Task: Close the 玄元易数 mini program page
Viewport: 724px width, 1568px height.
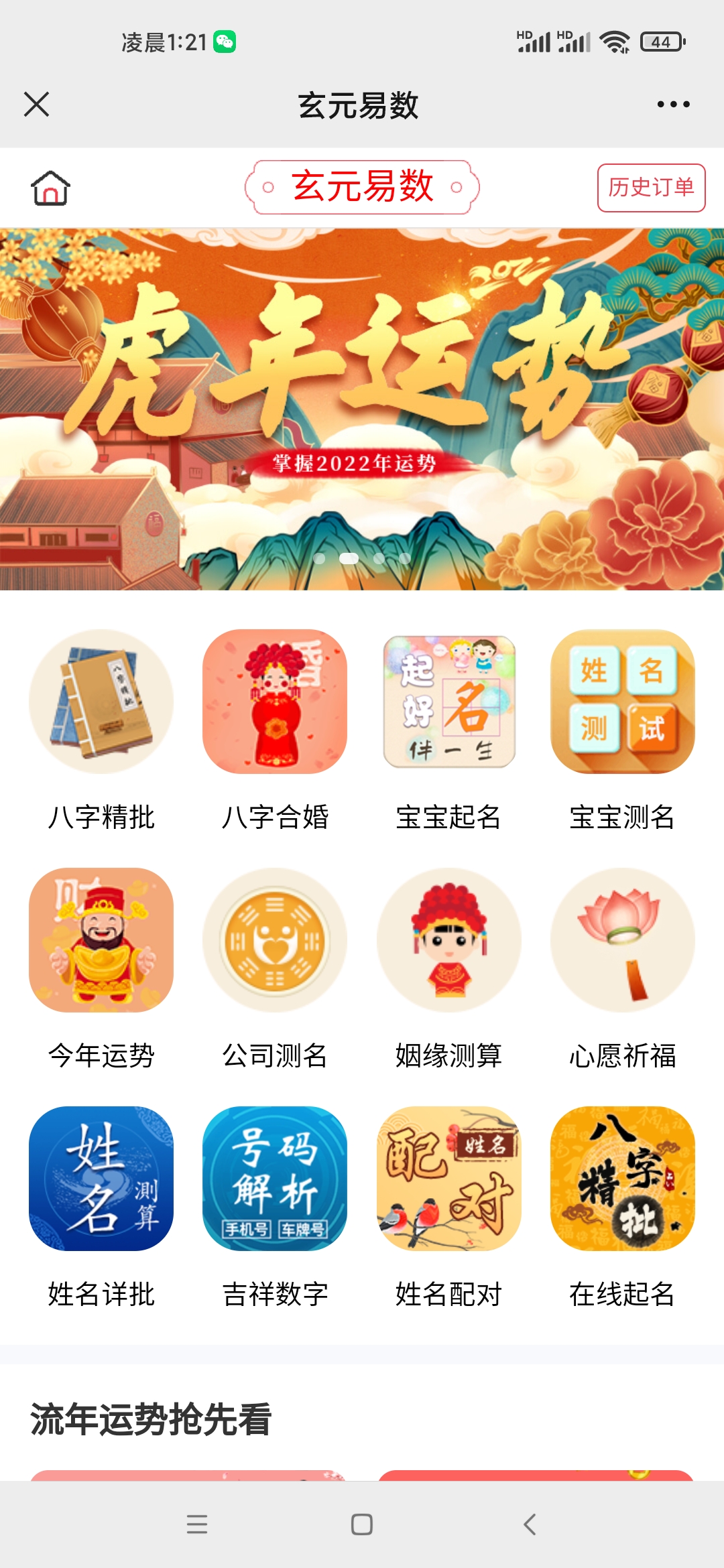Action: pos(37,105)
